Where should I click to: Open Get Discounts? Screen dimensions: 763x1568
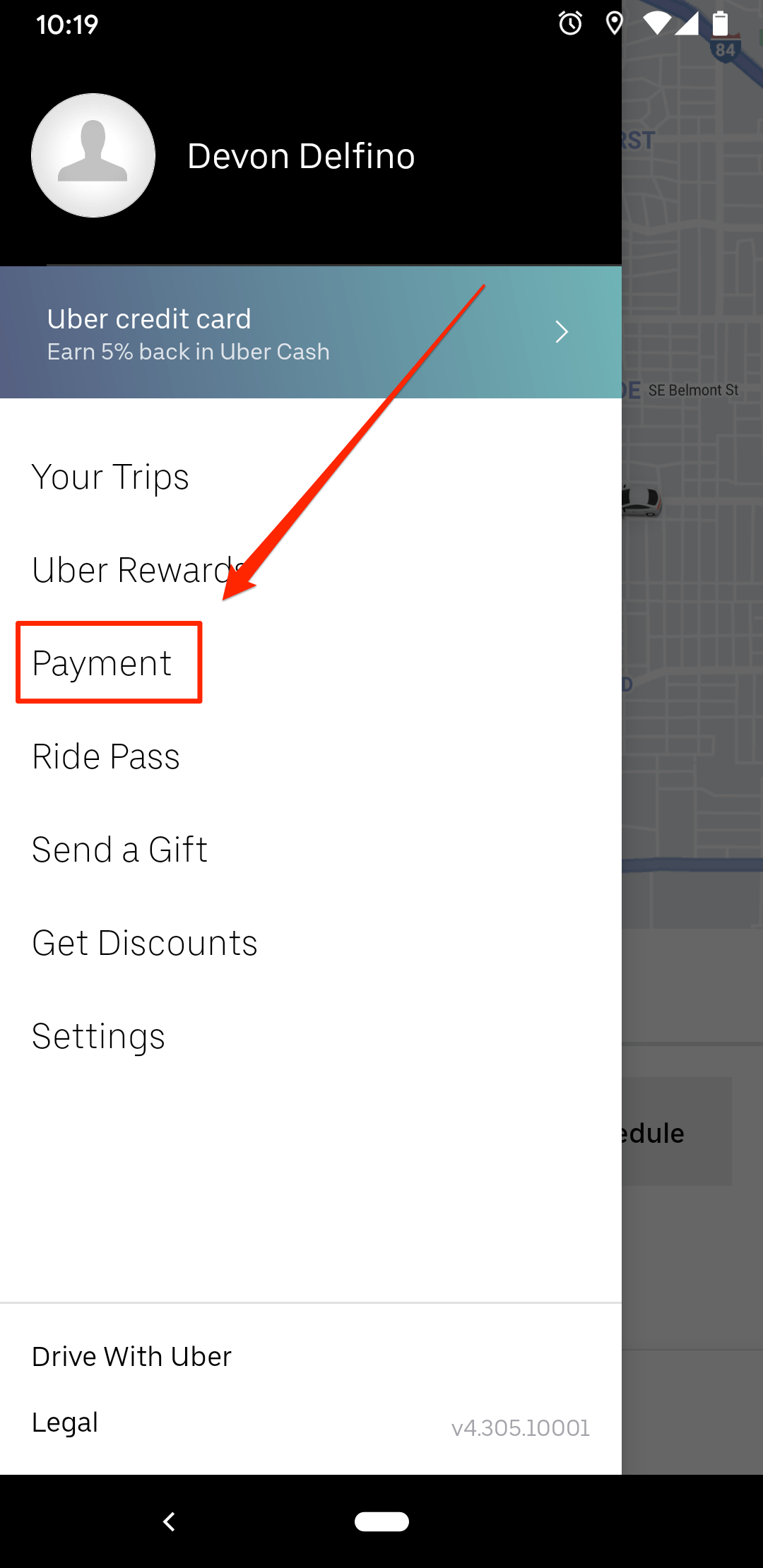pyautogui.click(x=145, y=942)
